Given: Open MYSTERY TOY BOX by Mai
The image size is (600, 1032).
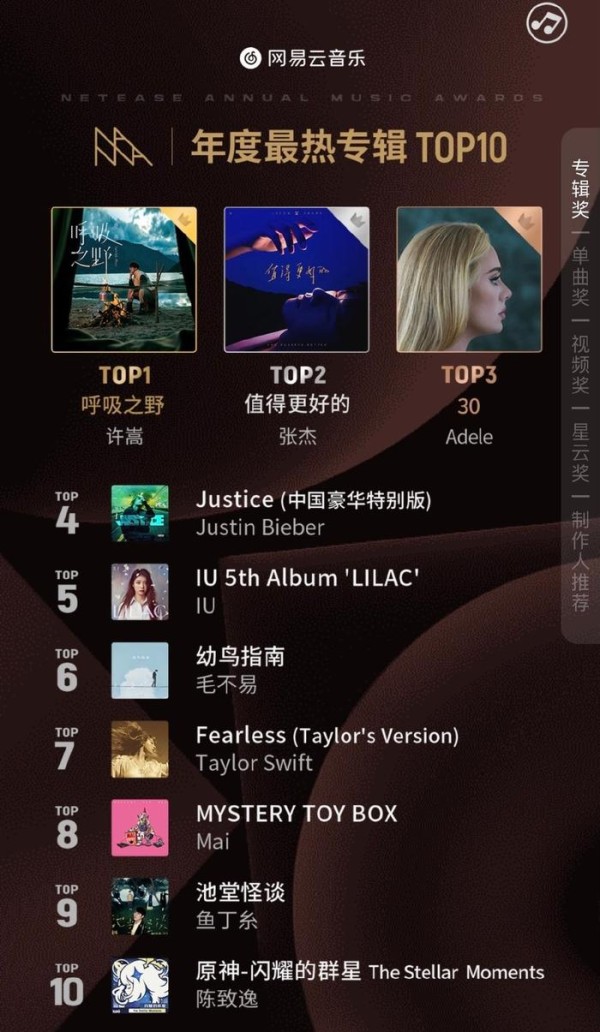Looking at the screenshot, I should [299, 827].
